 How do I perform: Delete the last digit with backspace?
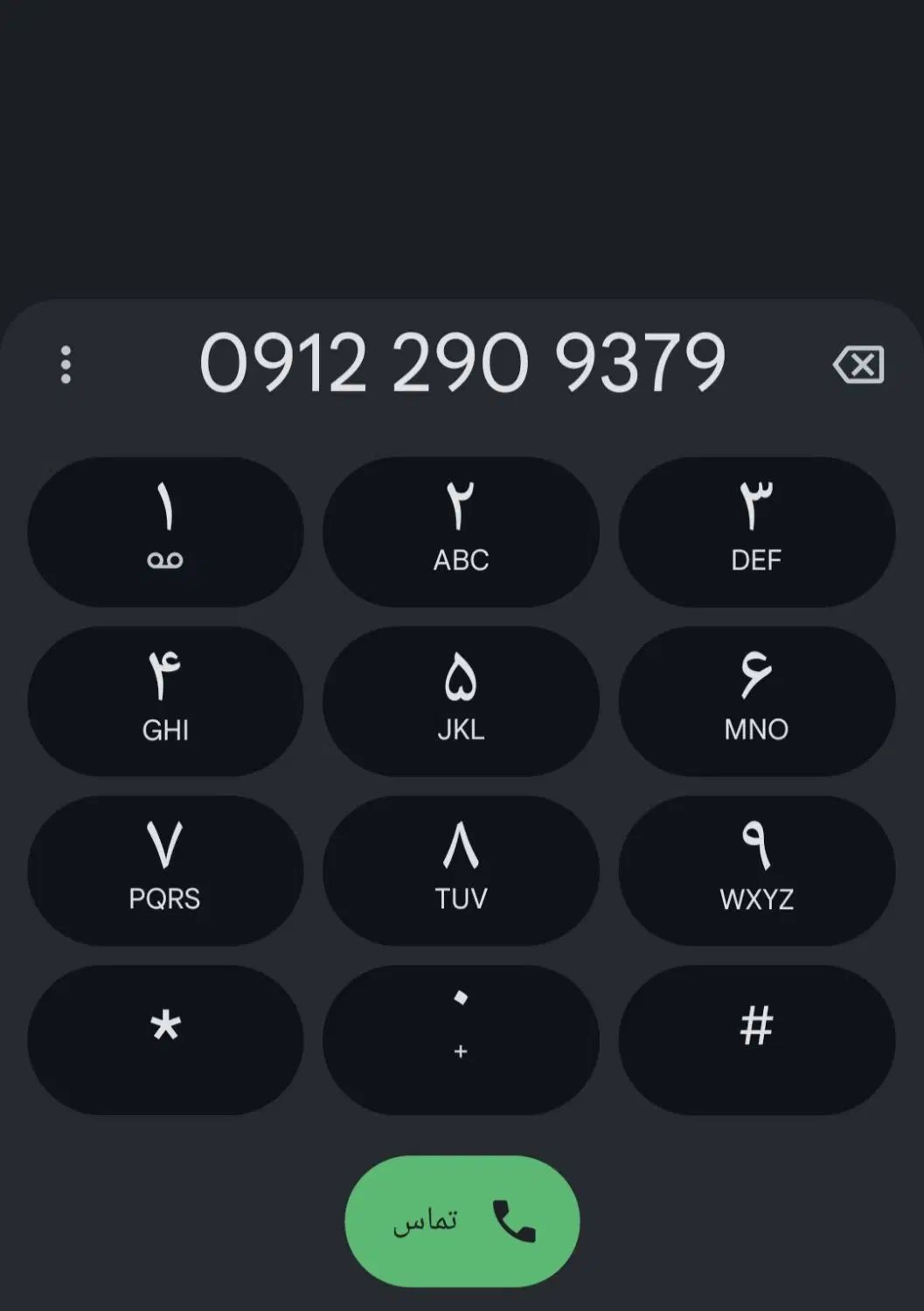tap(858, 364)
